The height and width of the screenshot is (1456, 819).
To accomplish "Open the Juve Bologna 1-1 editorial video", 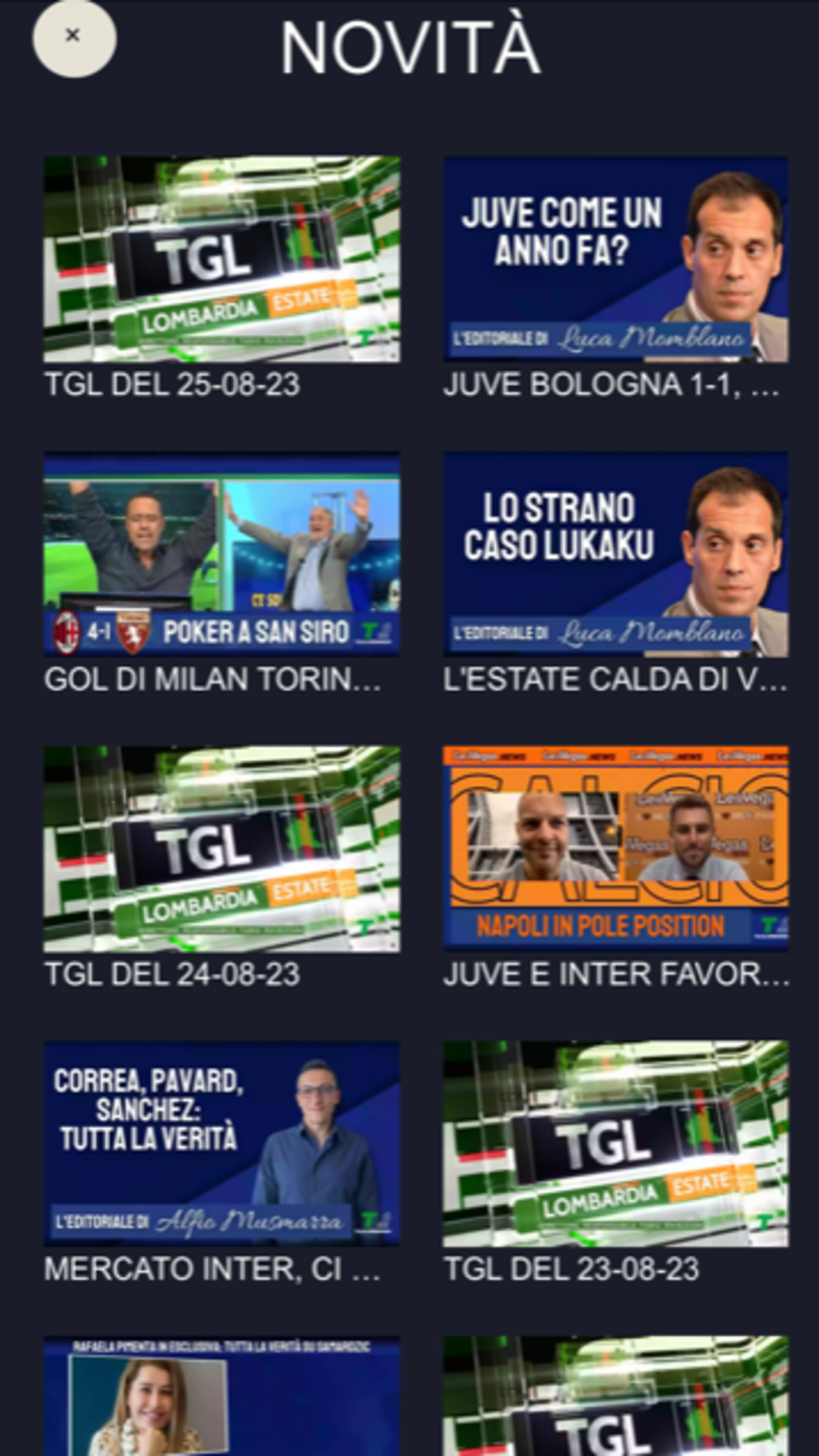I will coord(616,259).
